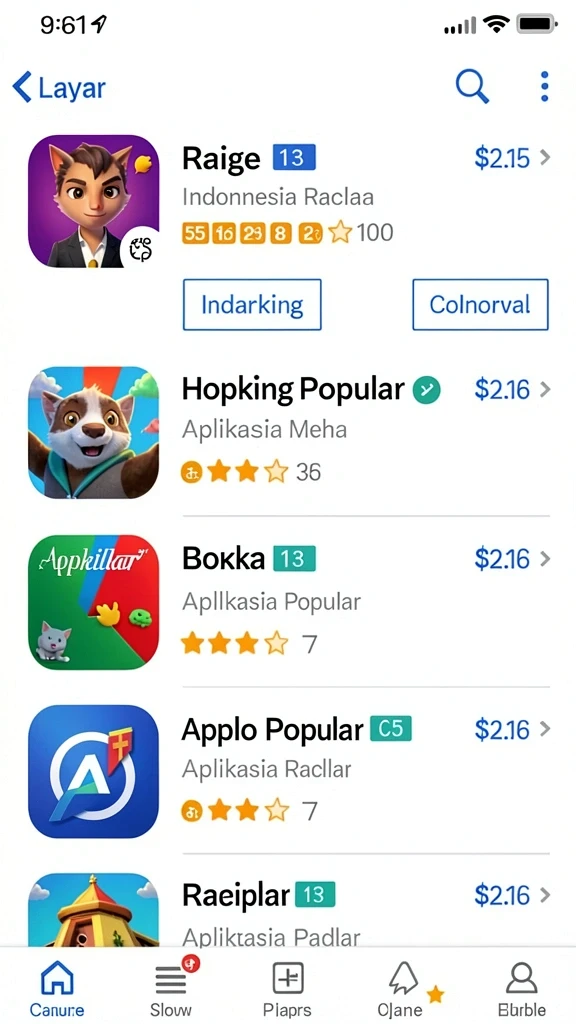Tap the Indarking button
Image resolution: width=576 pixels, height=1024 pixels.
(x=252, y=304)
